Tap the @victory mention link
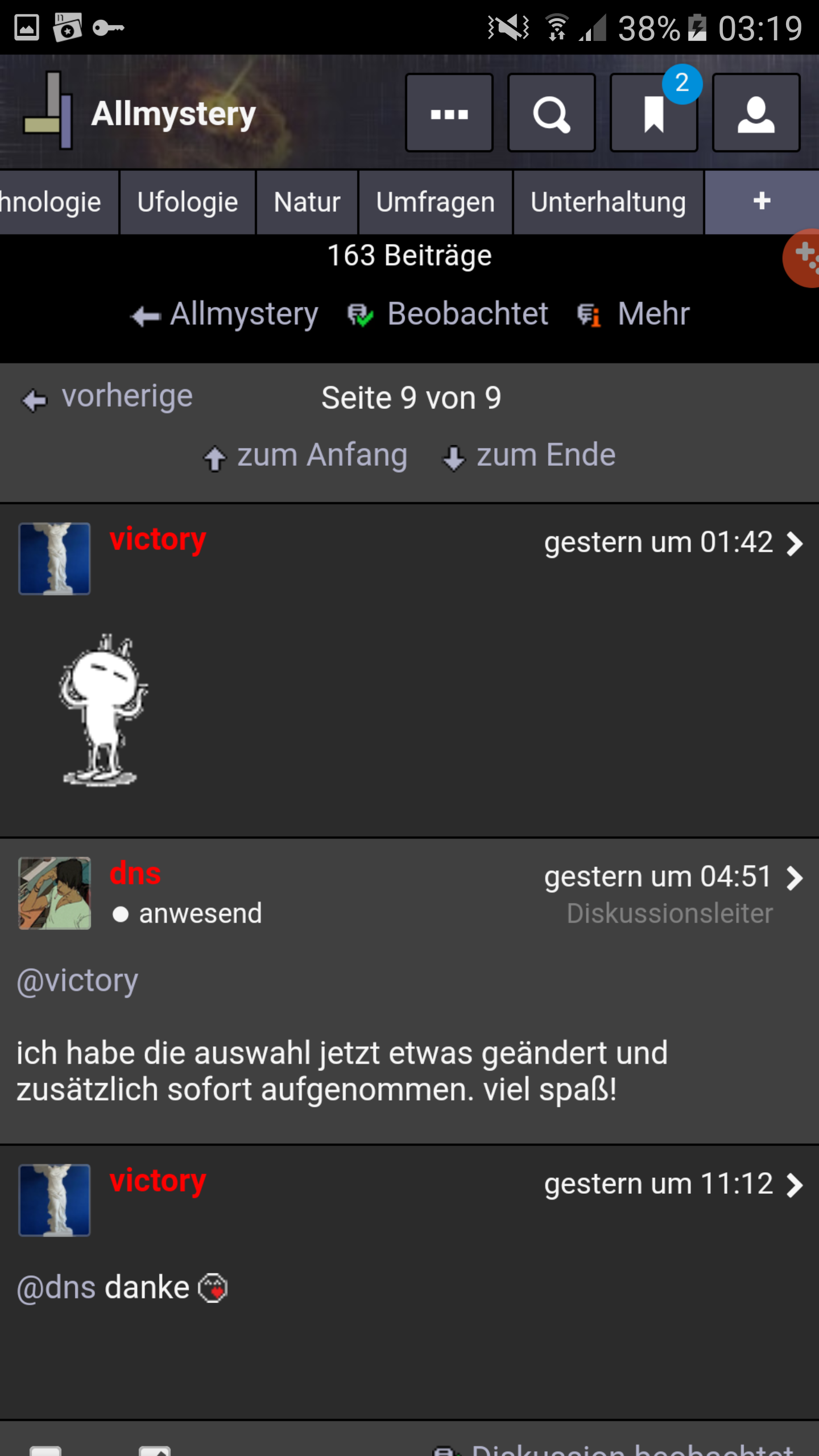The width and height of the screenshot is (819, 1456). [x=77, y=981]
